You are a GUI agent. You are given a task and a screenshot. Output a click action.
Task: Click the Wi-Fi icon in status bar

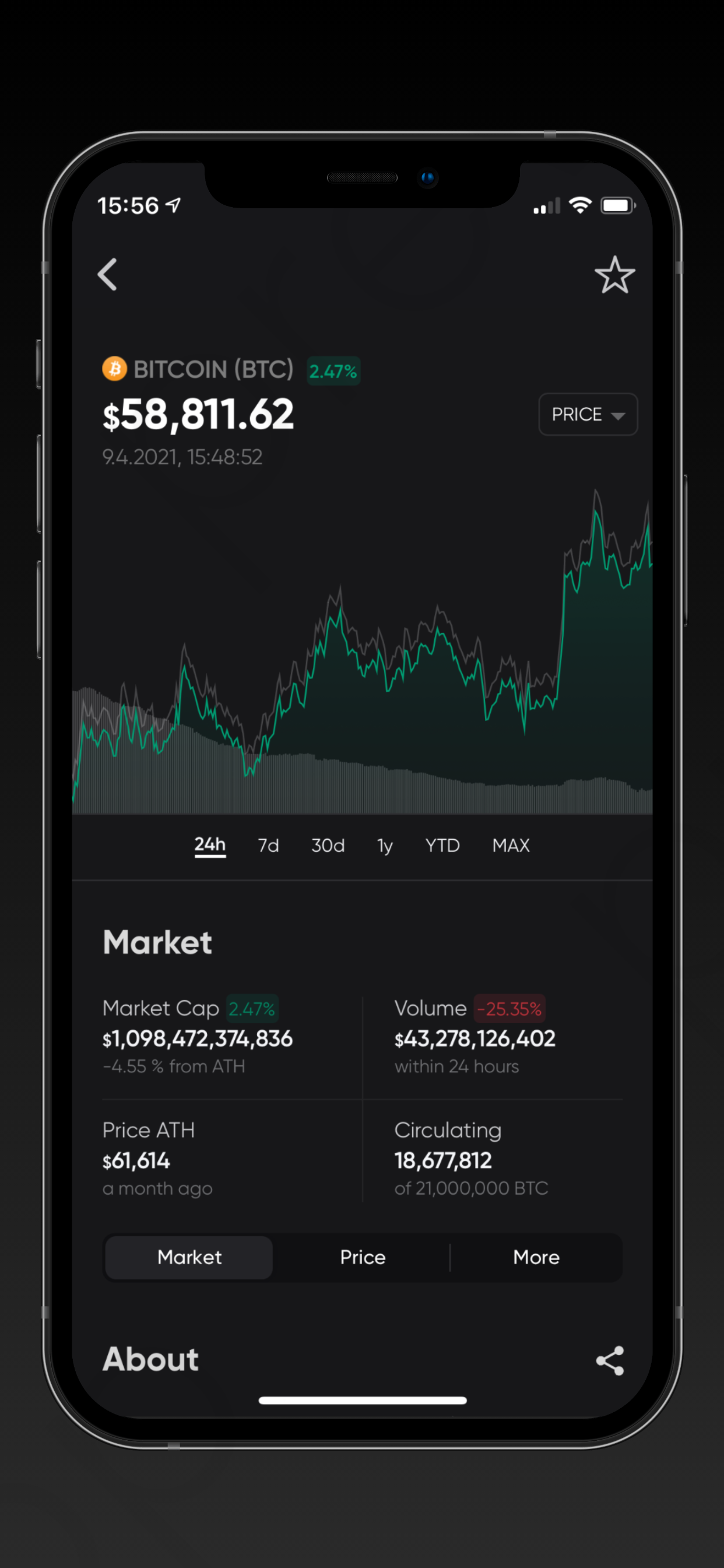point(581,205)
